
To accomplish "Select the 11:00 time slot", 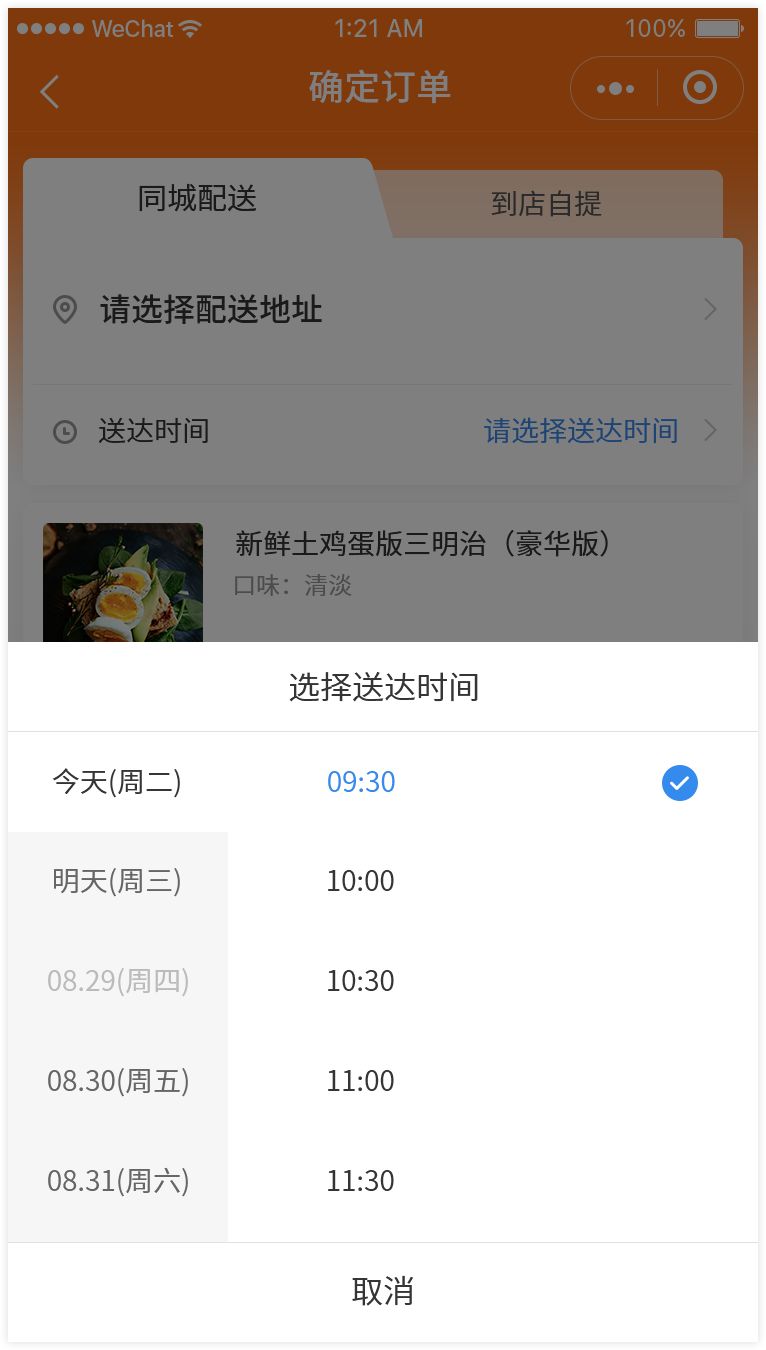I will (360, 1081).
